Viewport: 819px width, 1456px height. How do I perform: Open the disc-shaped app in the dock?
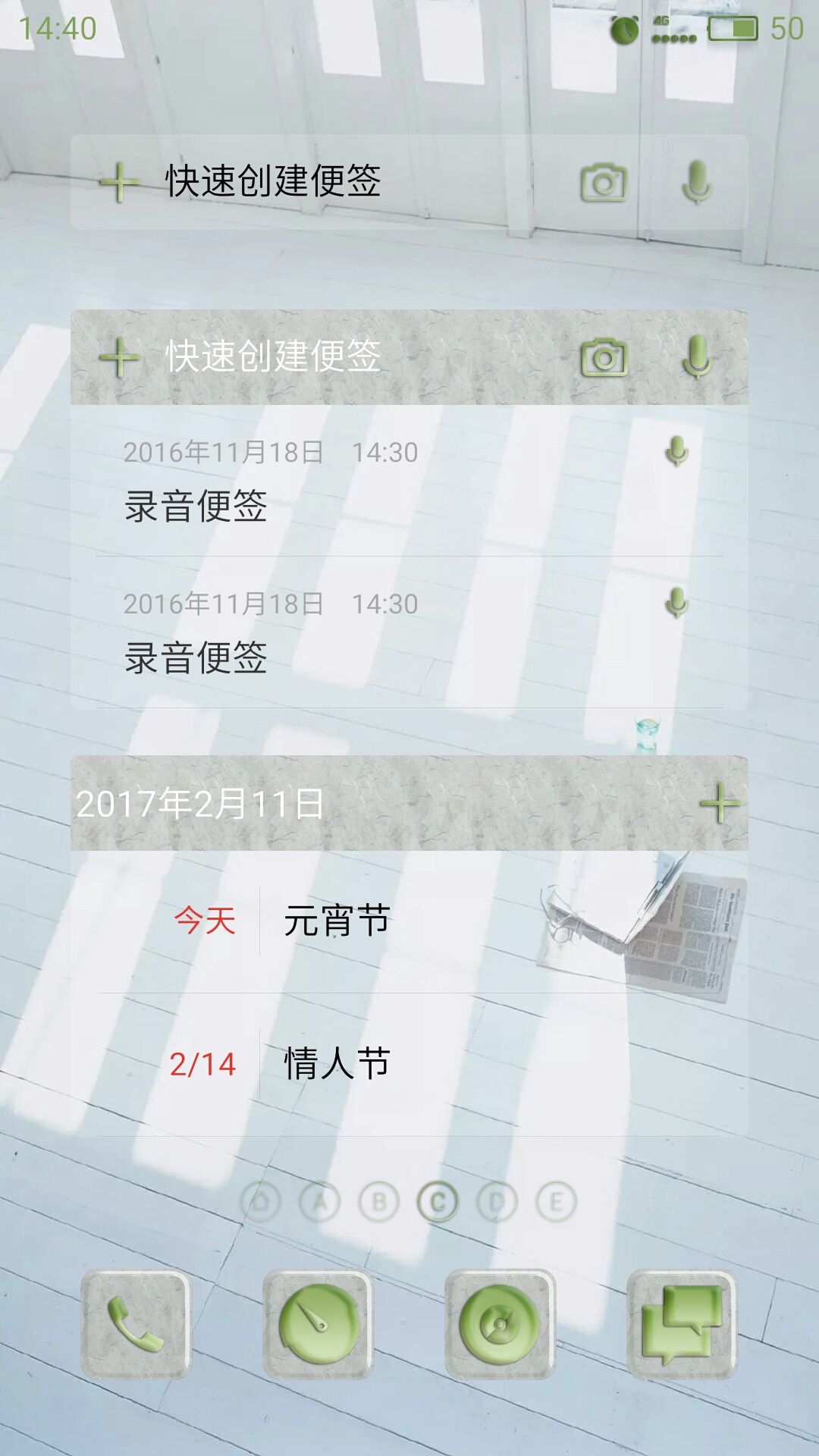coord(500,1324)
